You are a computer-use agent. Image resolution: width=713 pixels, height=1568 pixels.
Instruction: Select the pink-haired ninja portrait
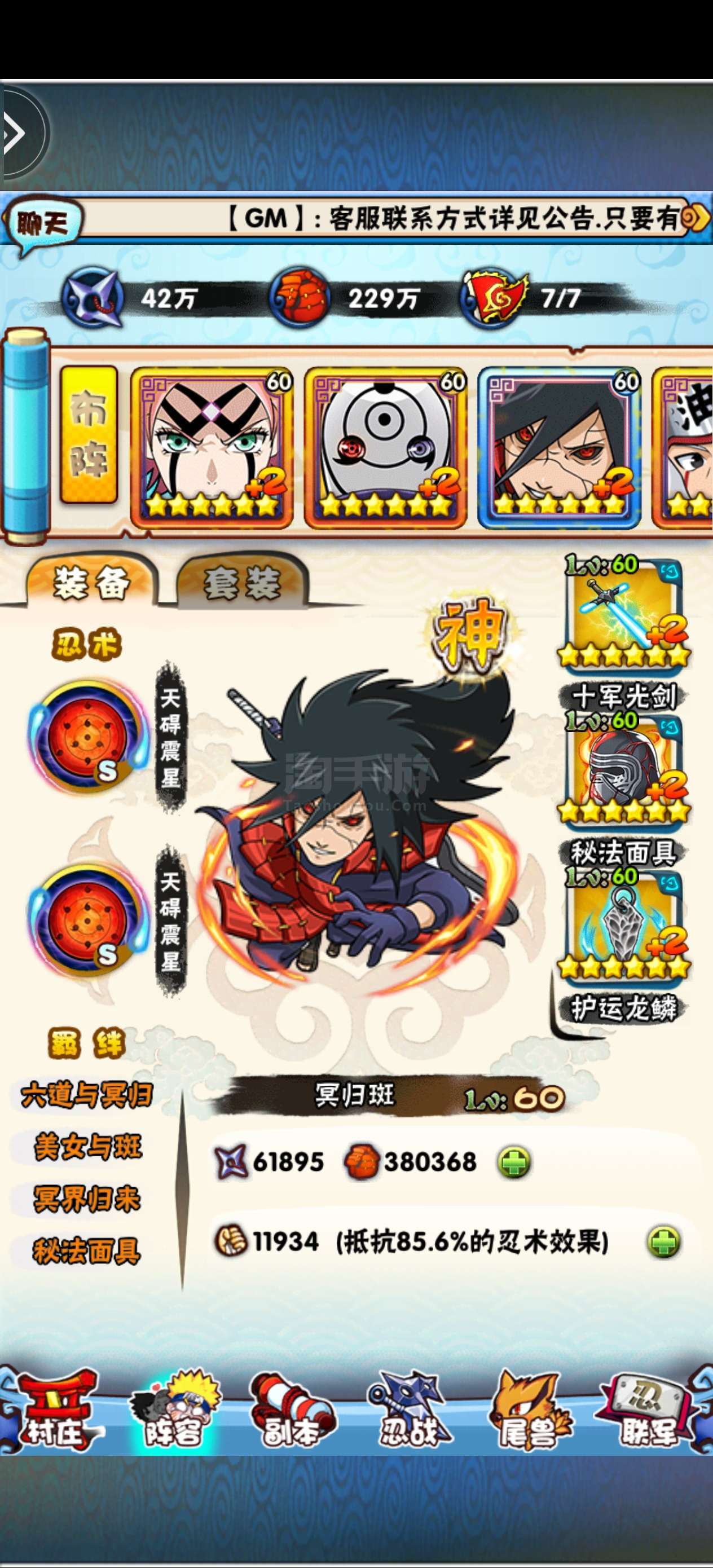[212, 447]
